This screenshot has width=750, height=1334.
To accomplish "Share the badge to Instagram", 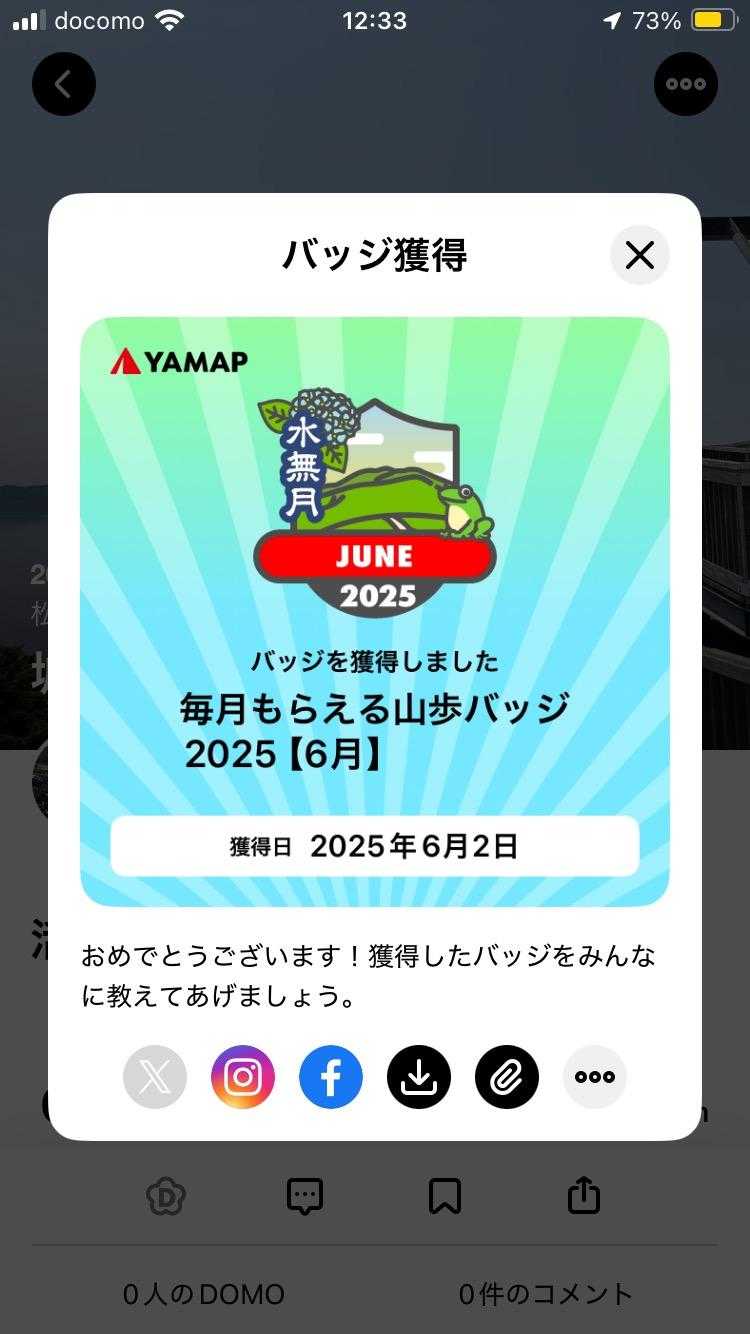I will pos(243,1077).
